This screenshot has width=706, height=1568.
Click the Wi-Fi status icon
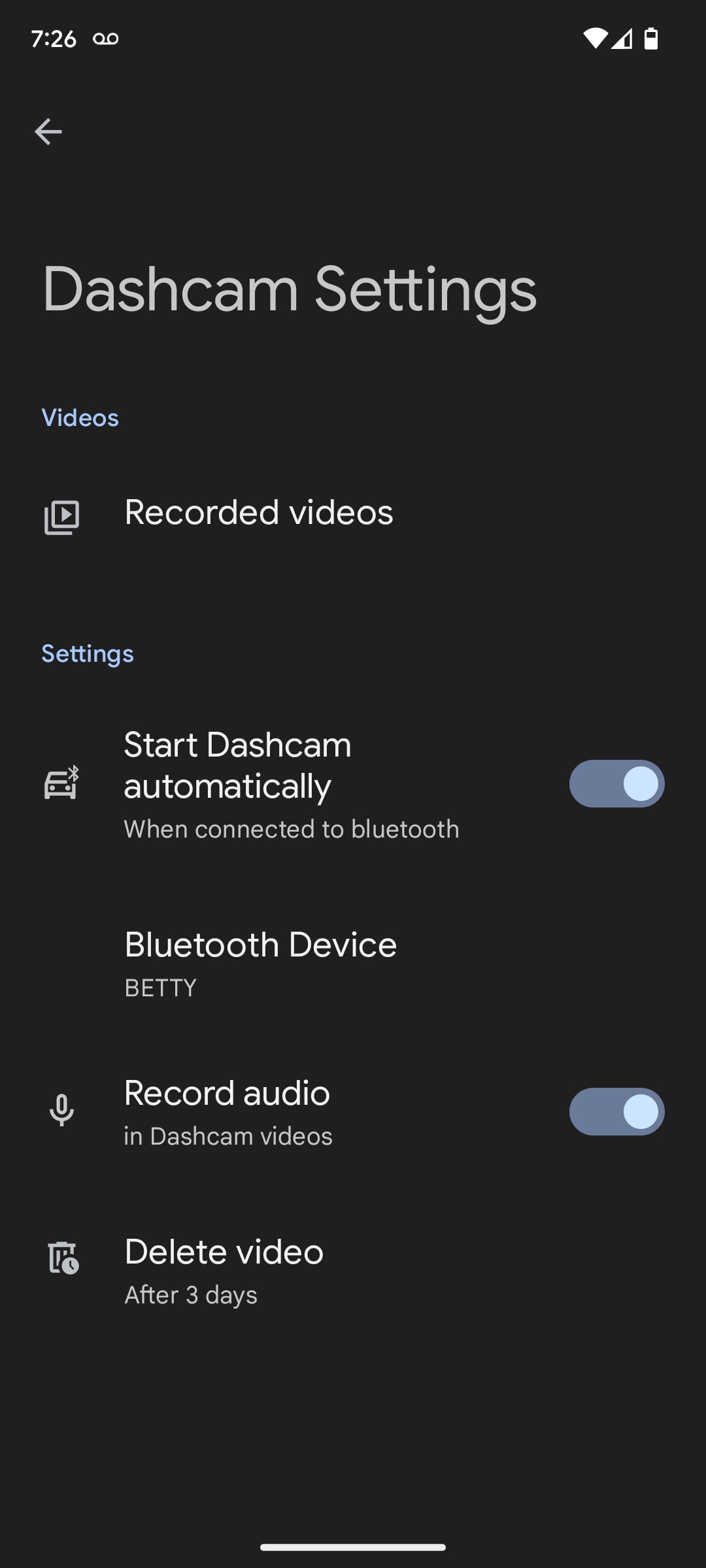596,37
